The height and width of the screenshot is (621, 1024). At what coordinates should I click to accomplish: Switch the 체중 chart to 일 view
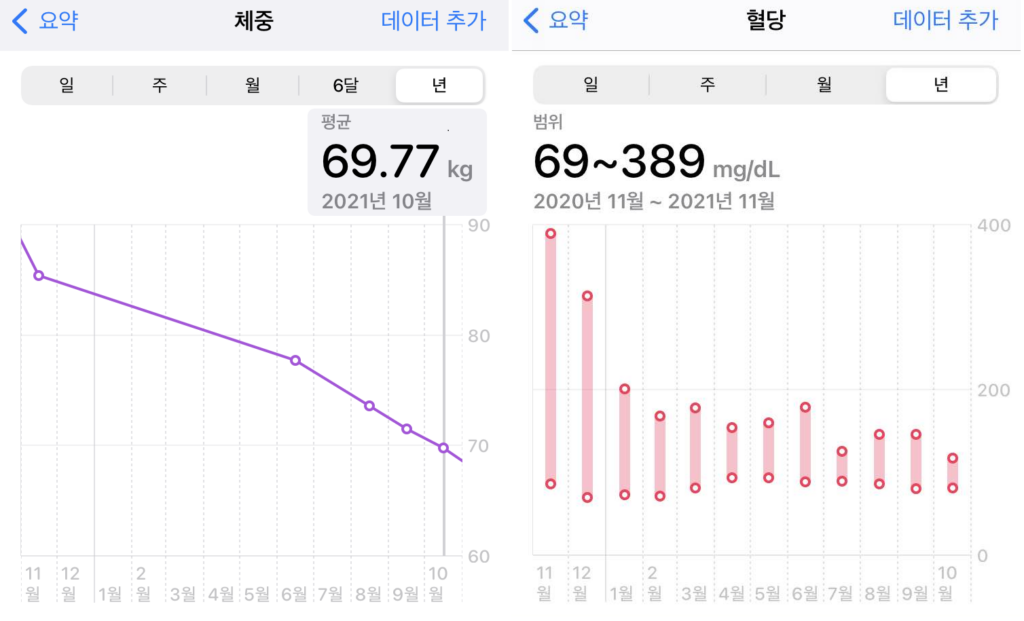(67, 86)
